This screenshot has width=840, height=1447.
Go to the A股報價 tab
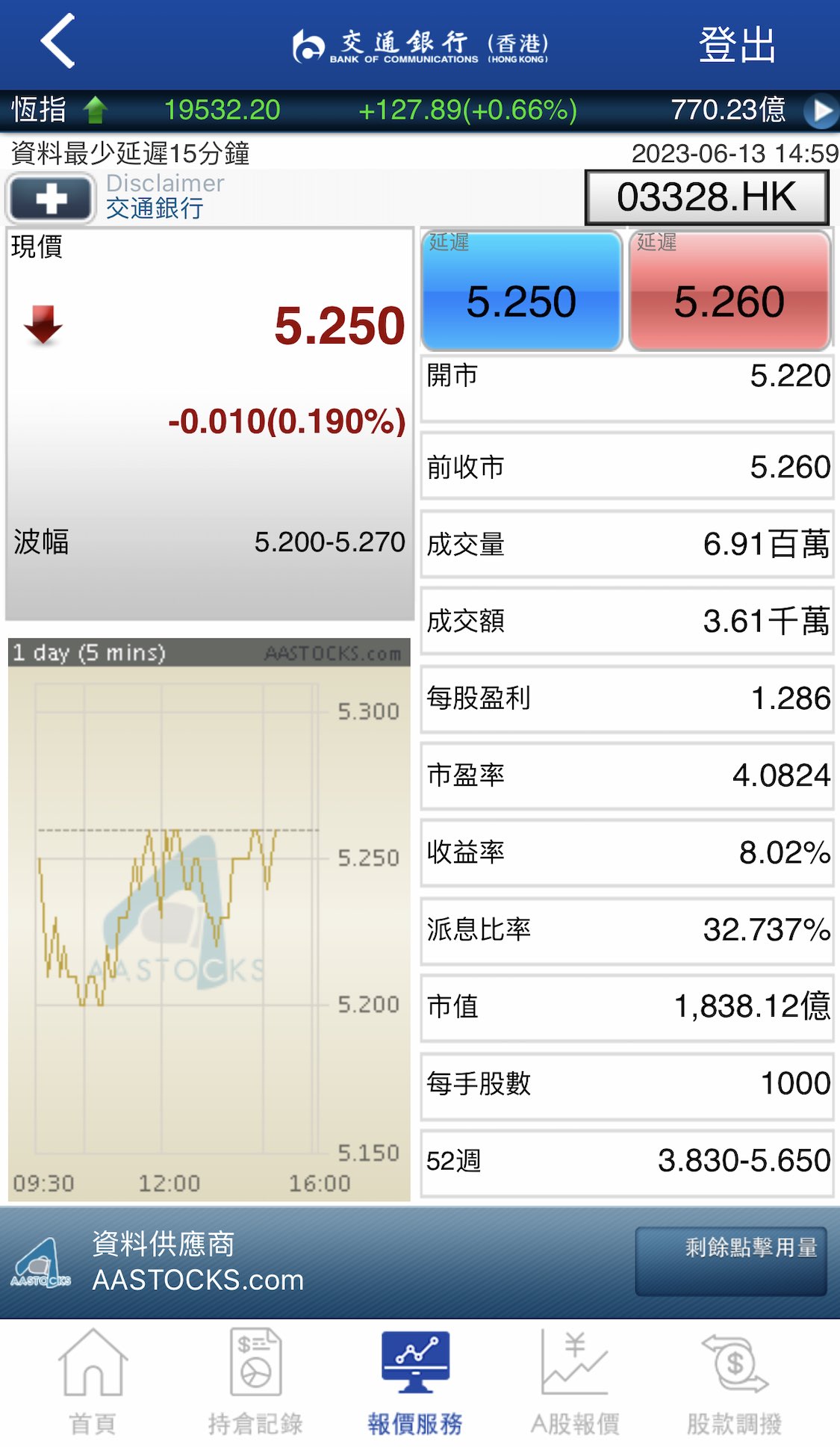click(575, 1382)
